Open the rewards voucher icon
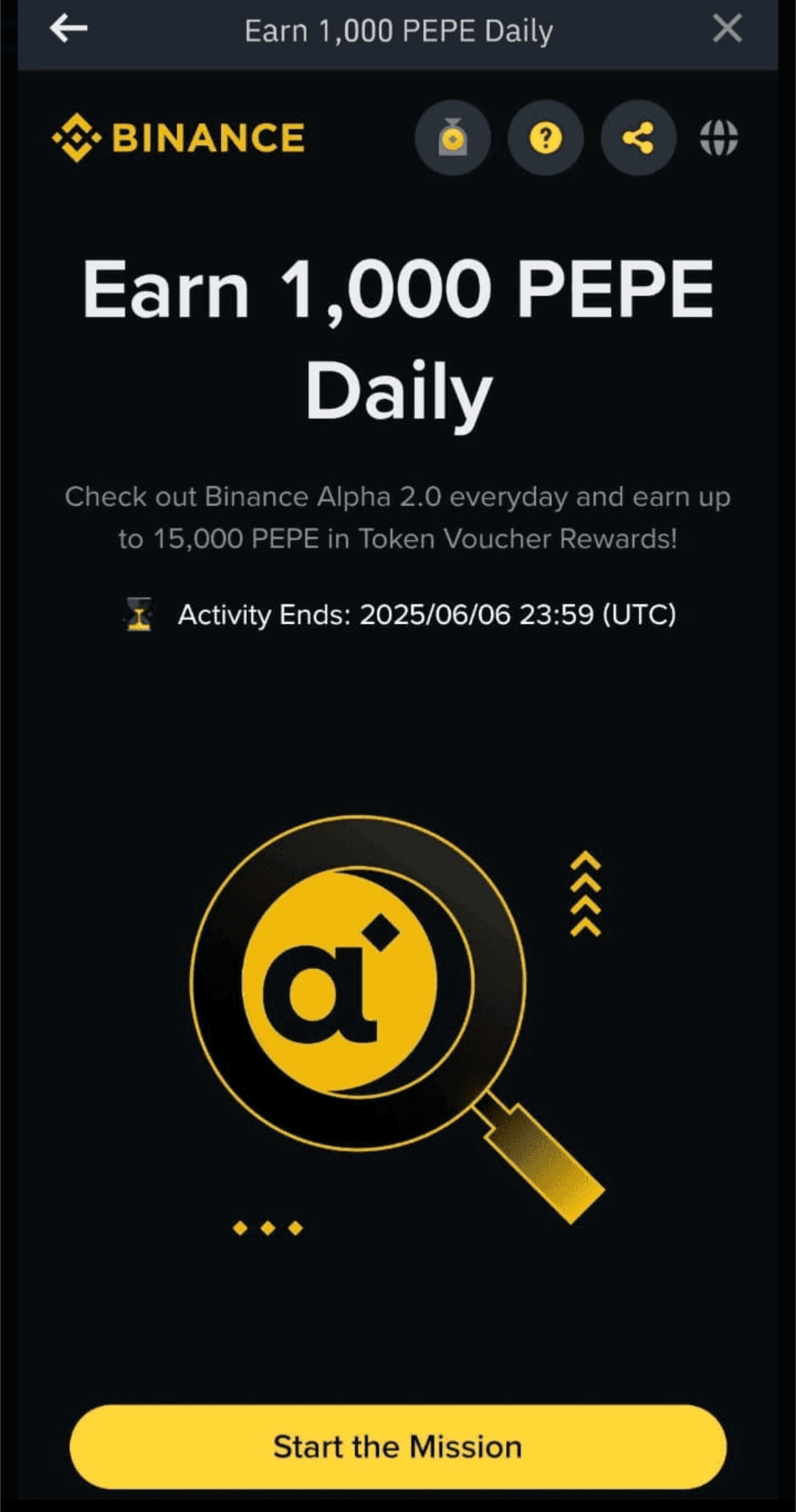Viewport: 796px width, 1512px height. [x=453, y=138]
